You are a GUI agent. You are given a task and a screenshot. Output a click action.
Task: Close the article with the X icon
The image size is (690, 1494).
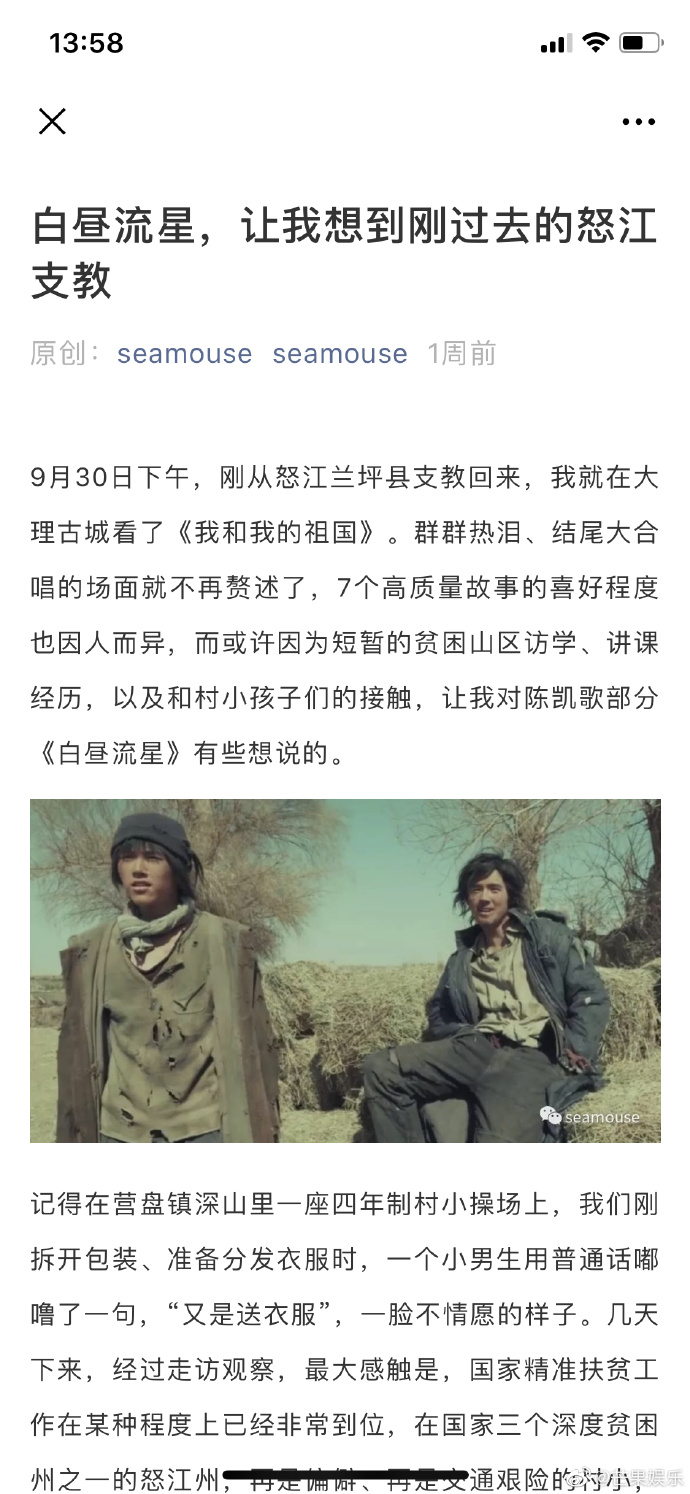tap(52, 122)
